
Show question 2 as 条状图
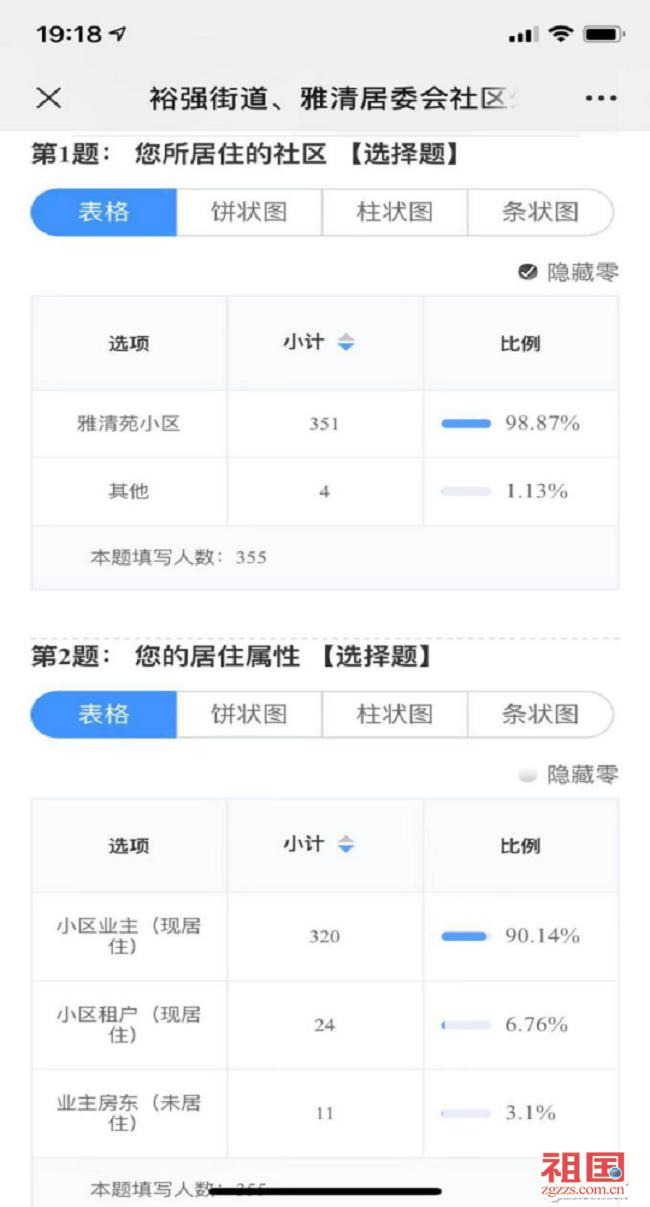[540, 714]
